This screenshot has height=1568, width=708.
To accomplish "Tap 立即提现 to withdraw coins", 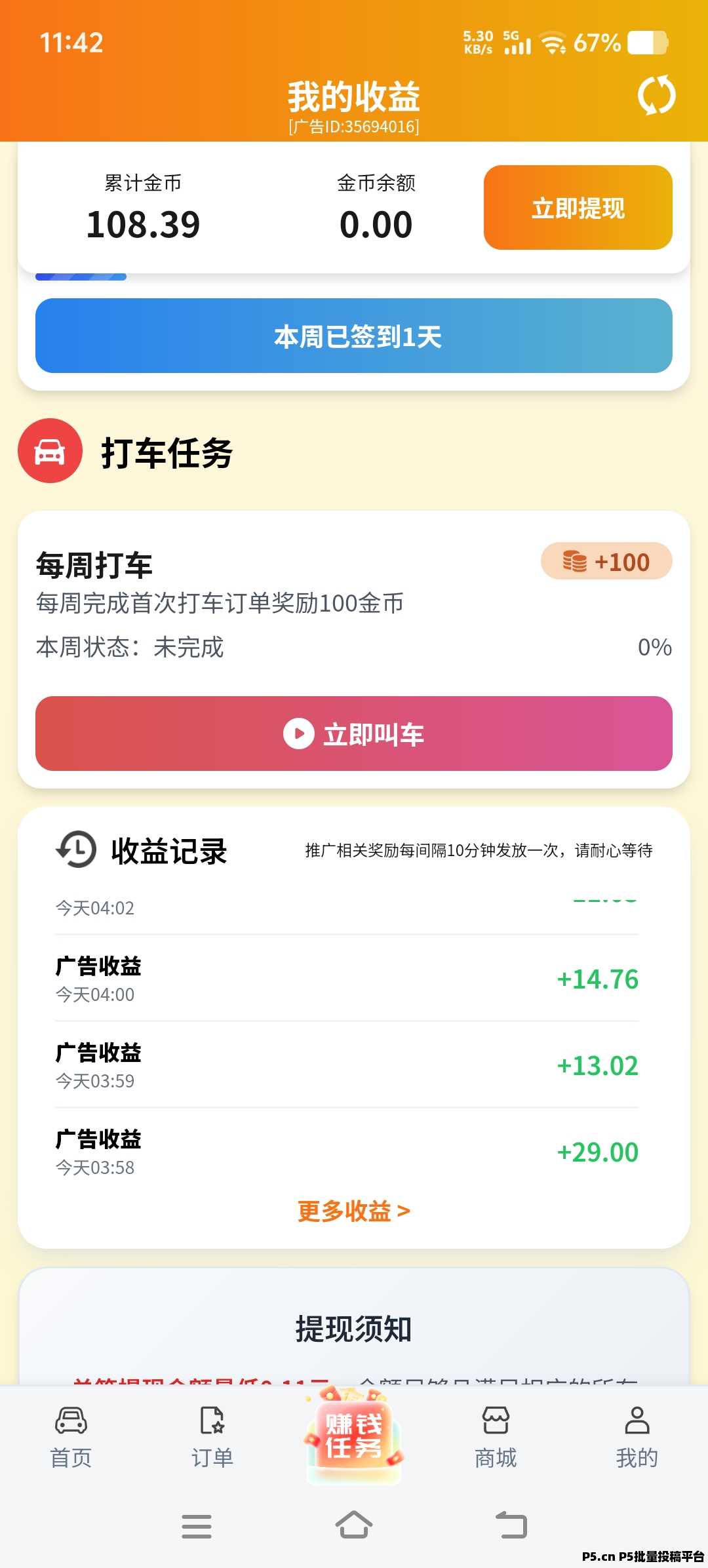I will pos(578,208).
